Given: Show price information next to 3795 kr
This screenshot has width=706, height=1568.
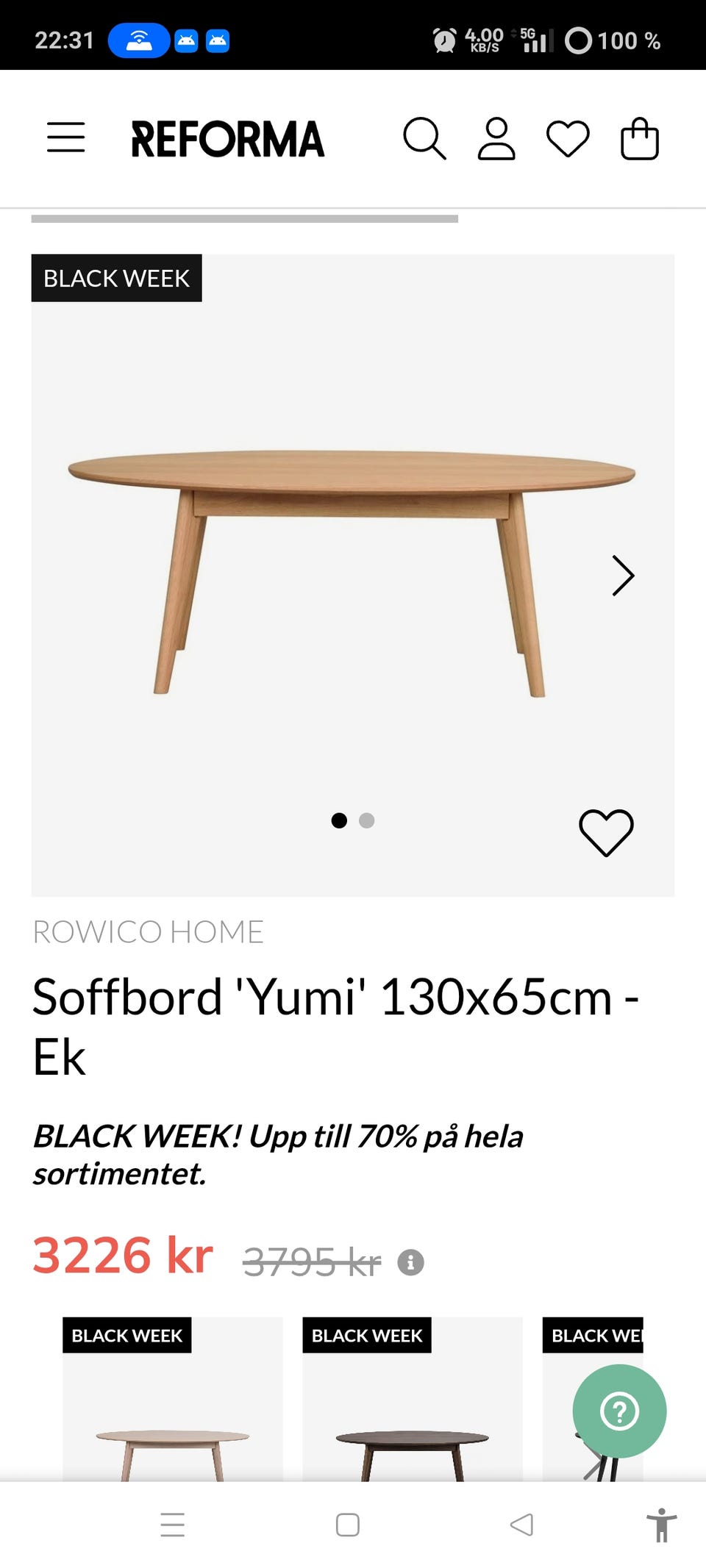Looking at the screenshot, I should tap(410, 1262).
